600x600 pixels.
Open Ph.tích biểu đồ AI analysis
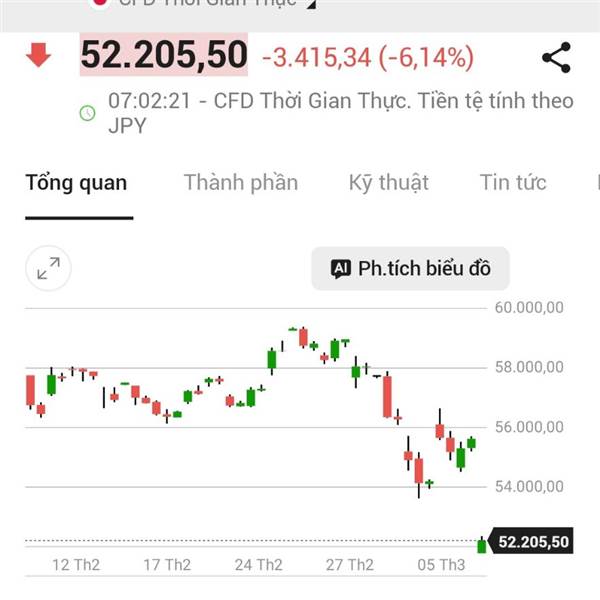410,268
